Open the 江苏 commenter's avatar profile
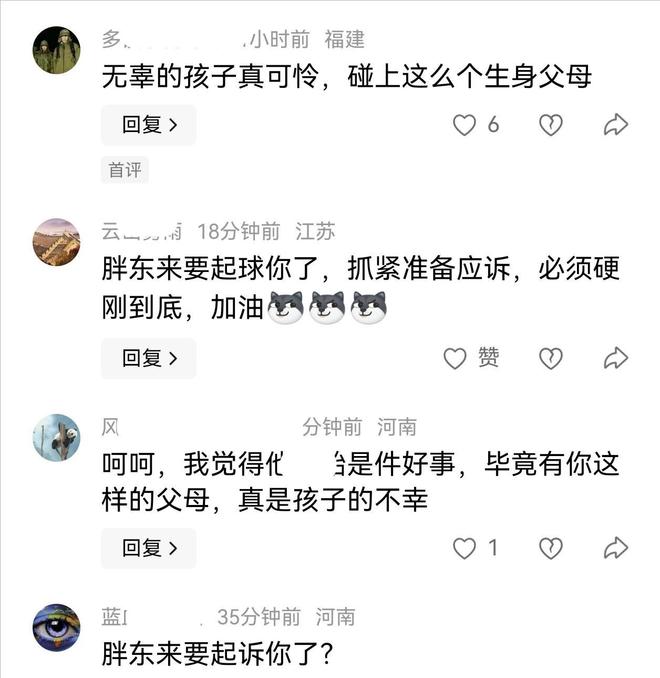This screenshot has width=660, height=678. click(x=56, y=241)
